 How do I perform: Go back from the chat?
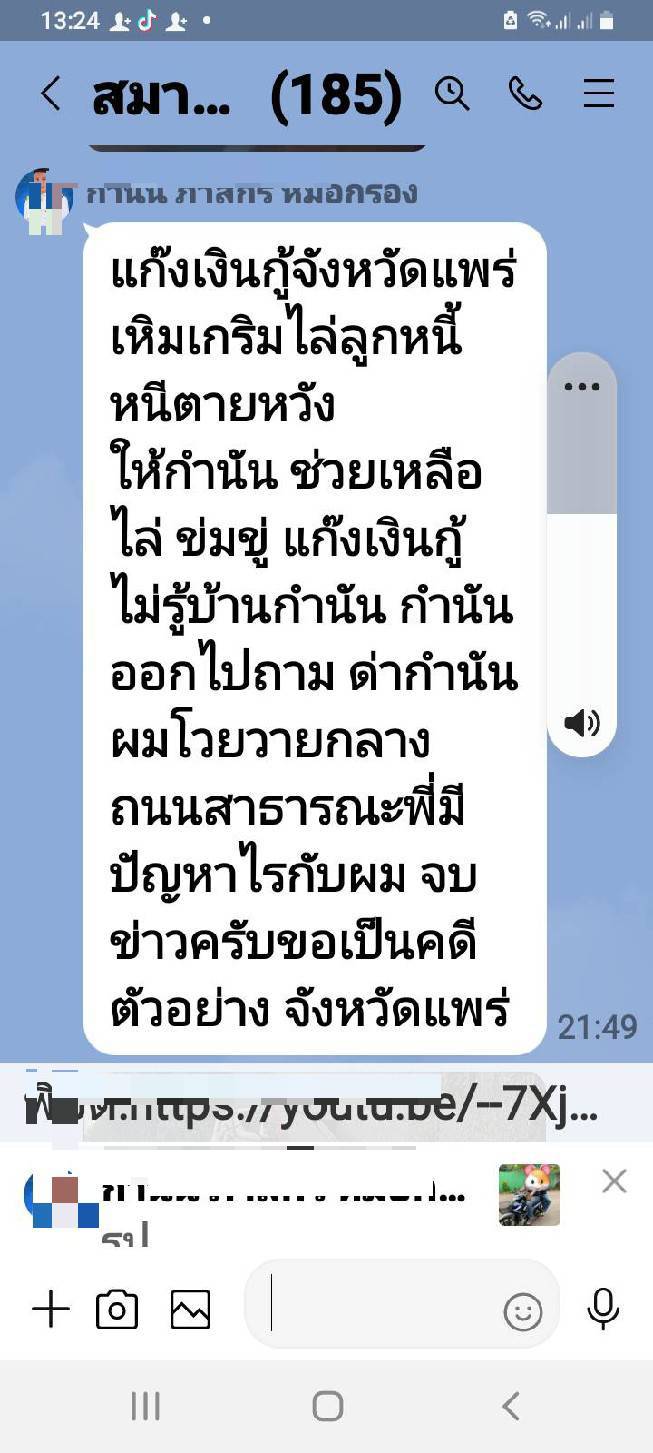(x=51, y=94)
